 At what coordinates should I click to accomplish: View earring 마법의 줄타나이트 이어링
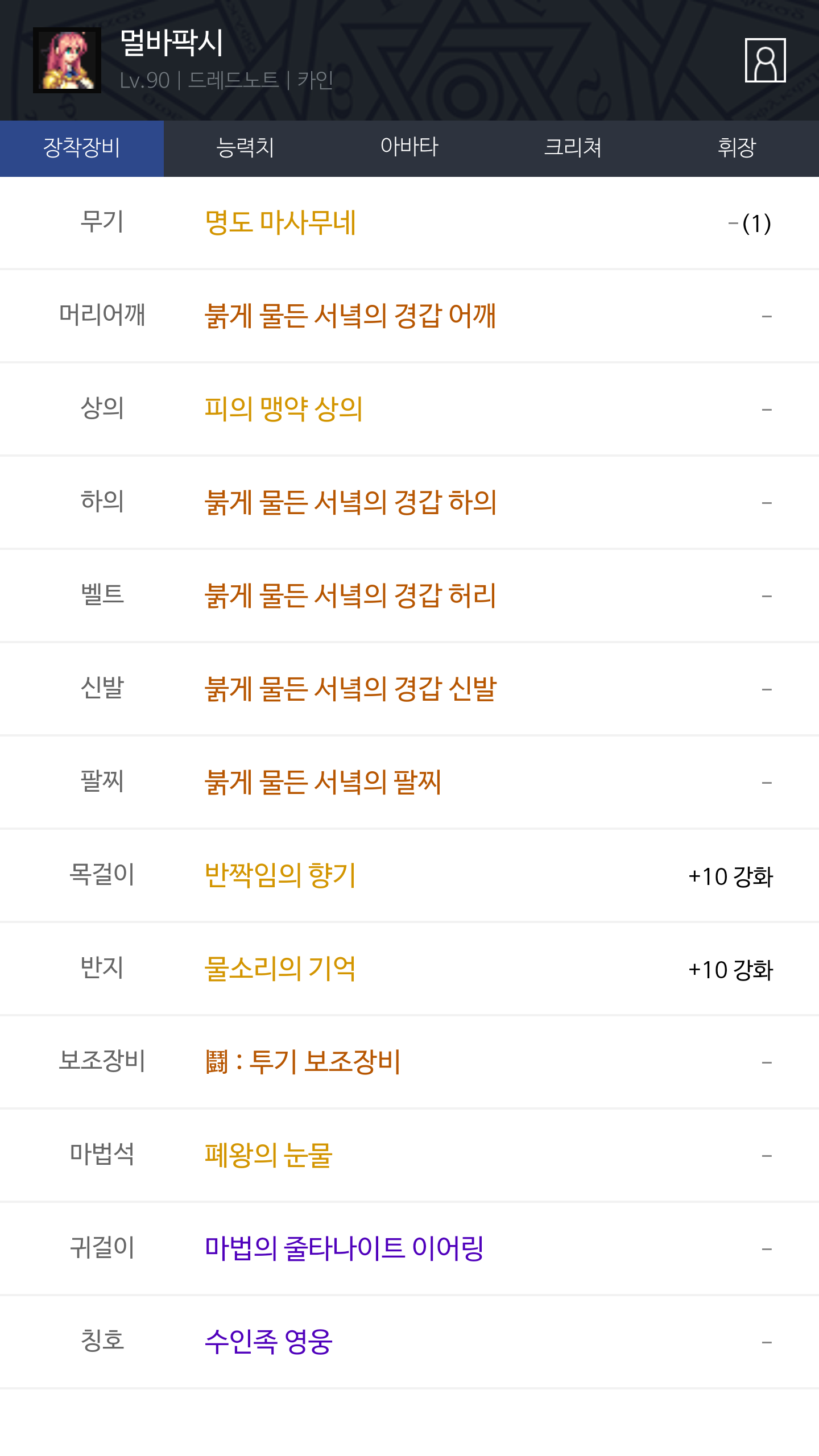344,1248
